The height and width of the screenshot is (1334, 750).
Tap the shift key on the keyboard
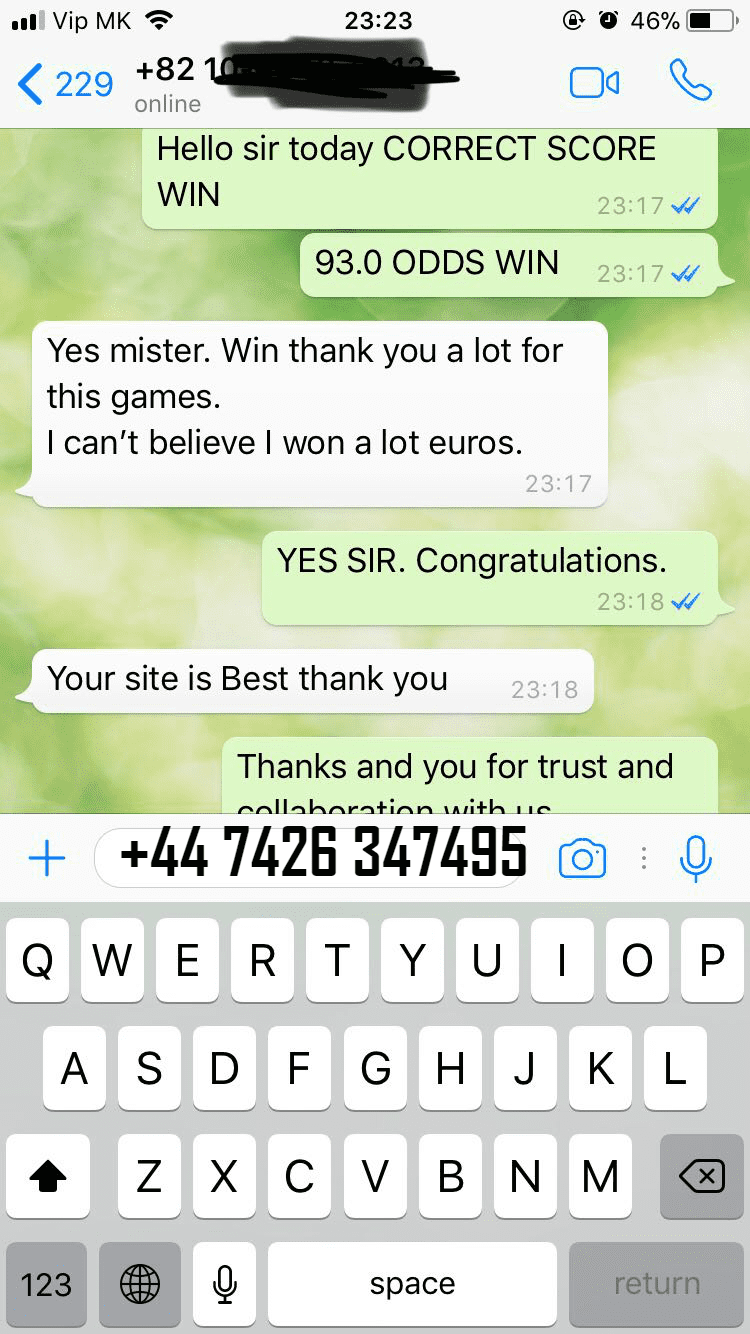pyautogui.click(x=48, y=1177)
